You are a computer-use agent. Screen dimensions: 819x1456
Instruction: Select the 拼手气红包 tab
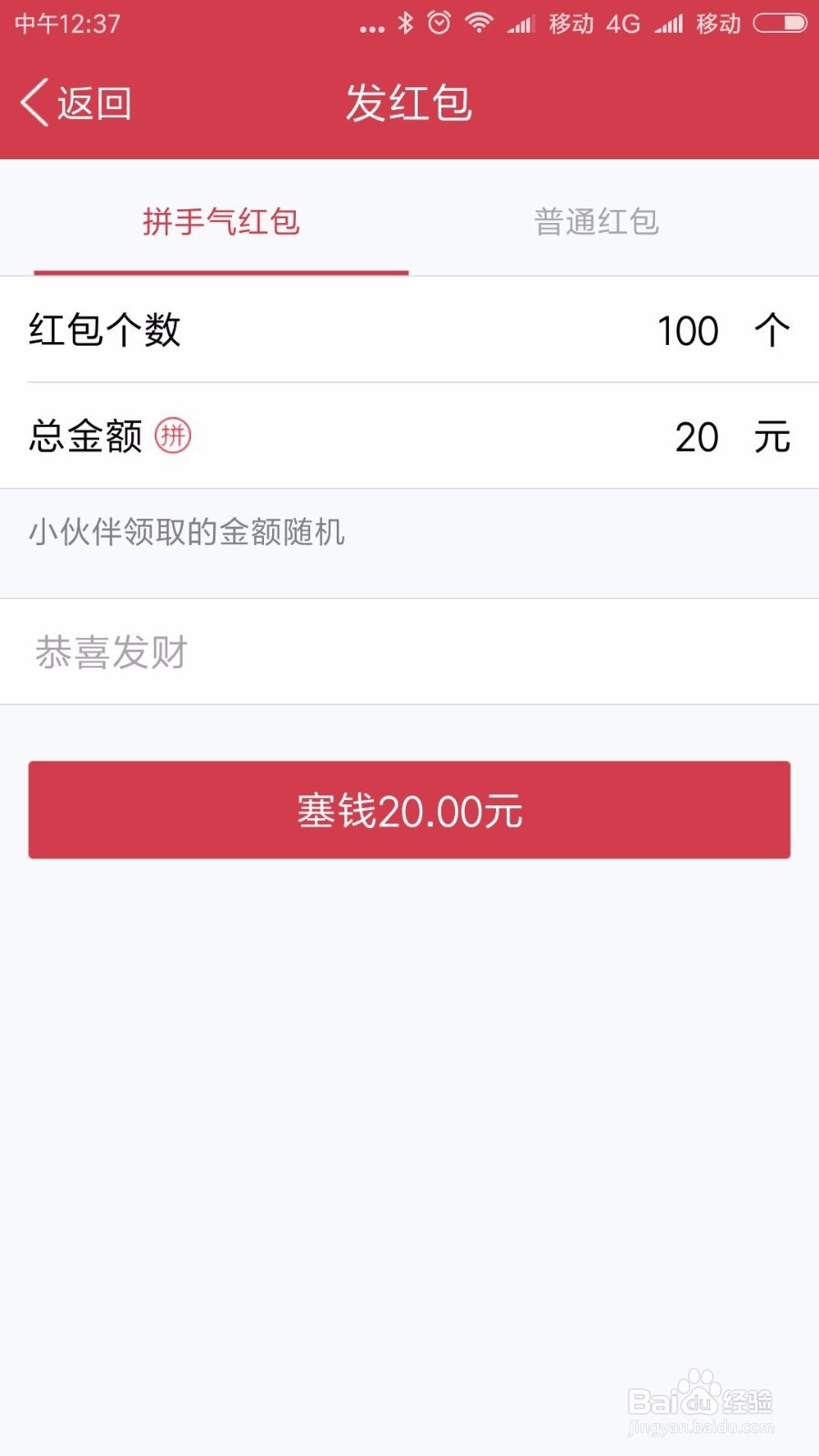tap(221, 221)
